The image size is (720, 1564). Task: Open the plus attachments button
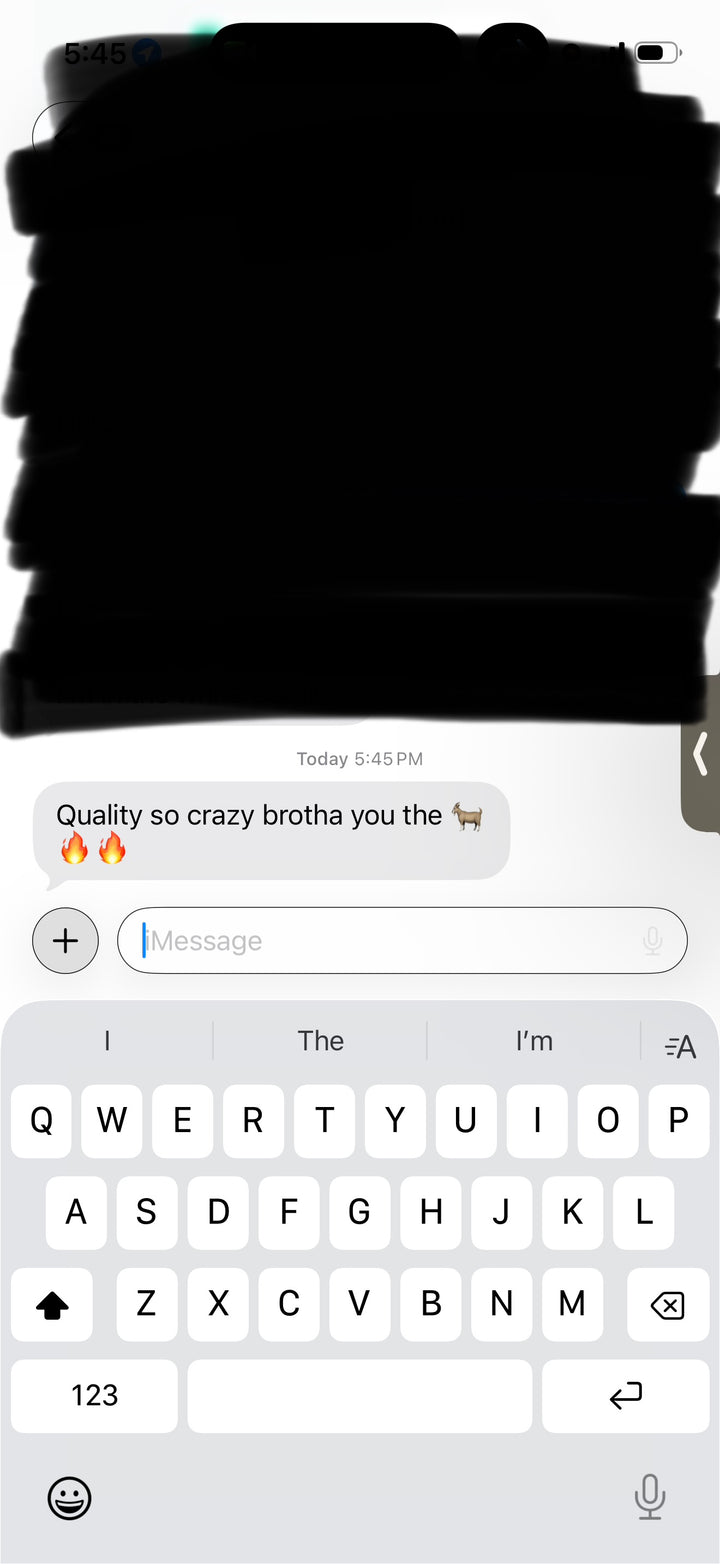[65, 941]
